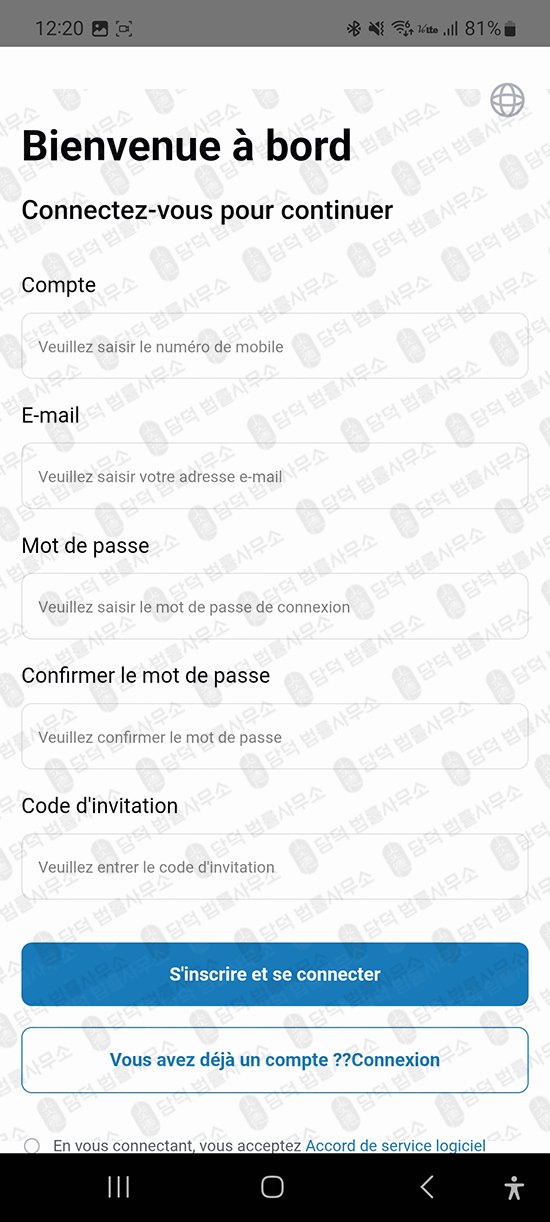Open the language globe icon
This screenshot has width=550, height=1222.
coord(507,100)
